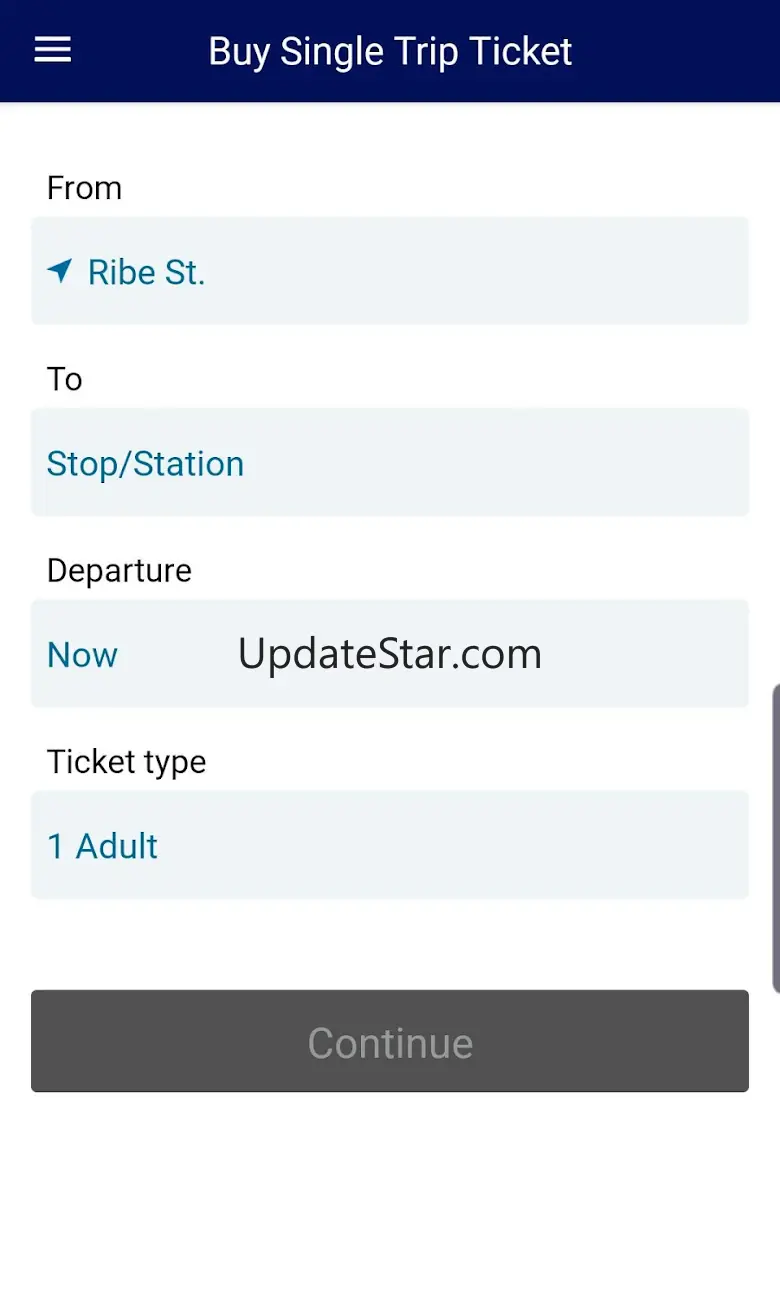This screenshot has width=780, height=1301.
Task: Tap the Continue button
Action: (389, 1041)
